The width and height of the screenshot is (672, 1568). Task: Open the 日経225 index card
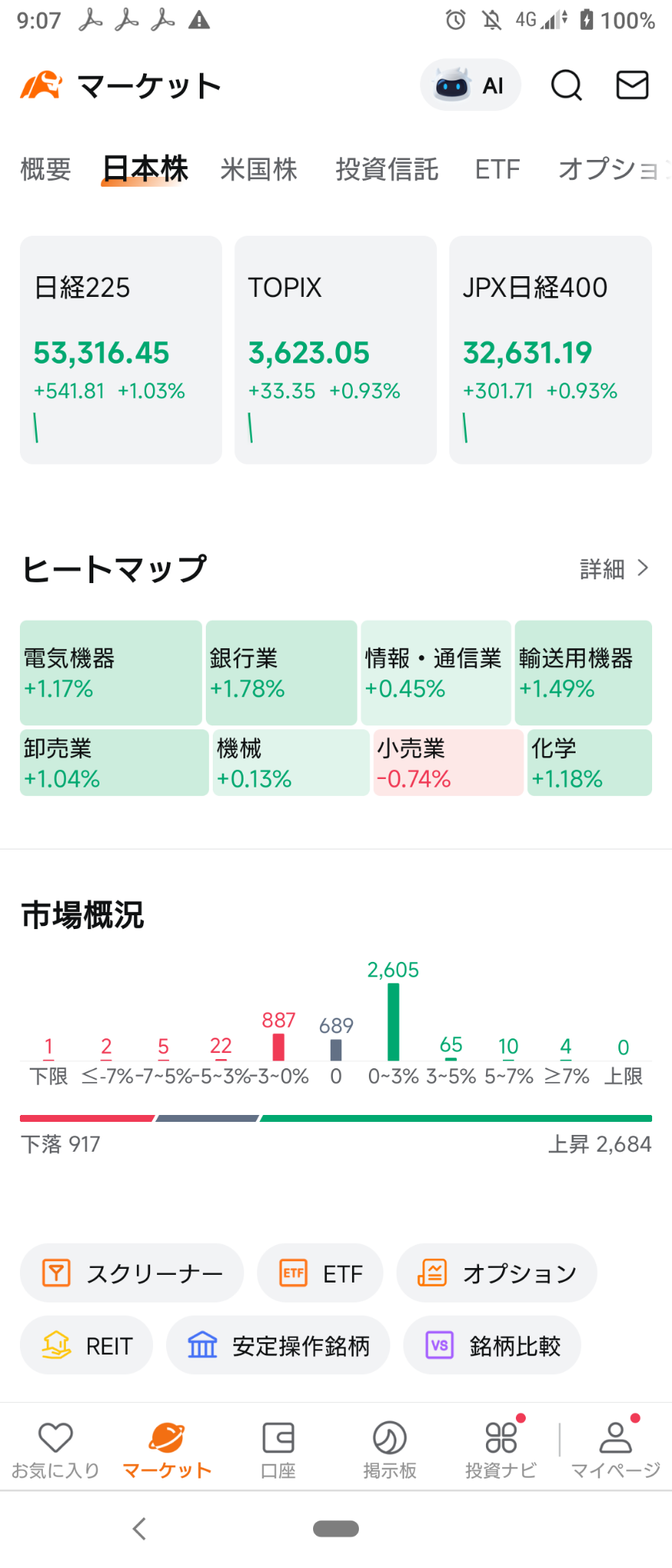tap(120, 349)
